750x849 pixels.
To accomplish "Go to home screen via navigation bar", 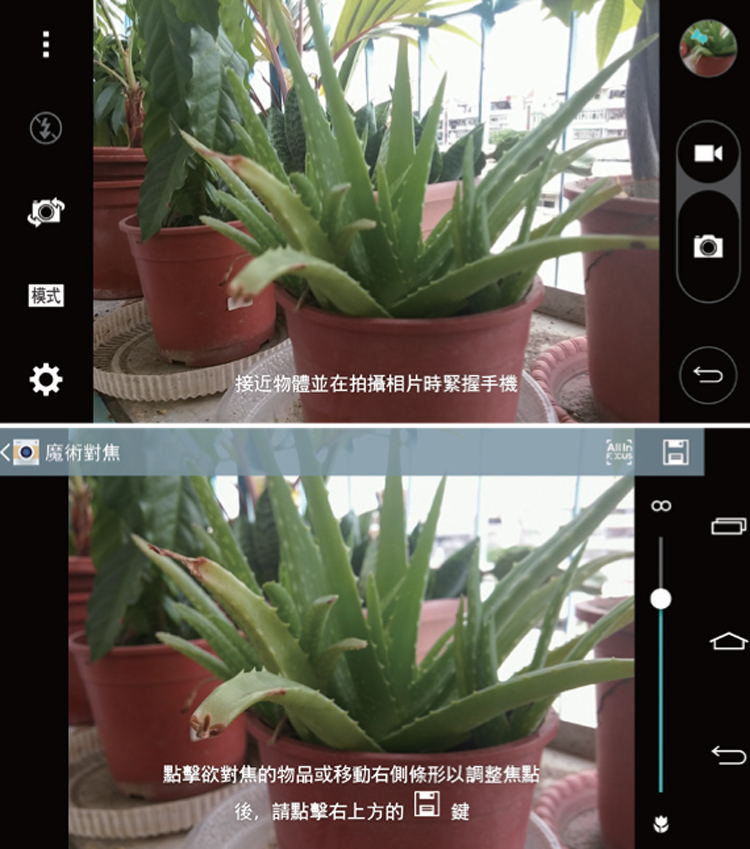I will (x=728, y=640).
